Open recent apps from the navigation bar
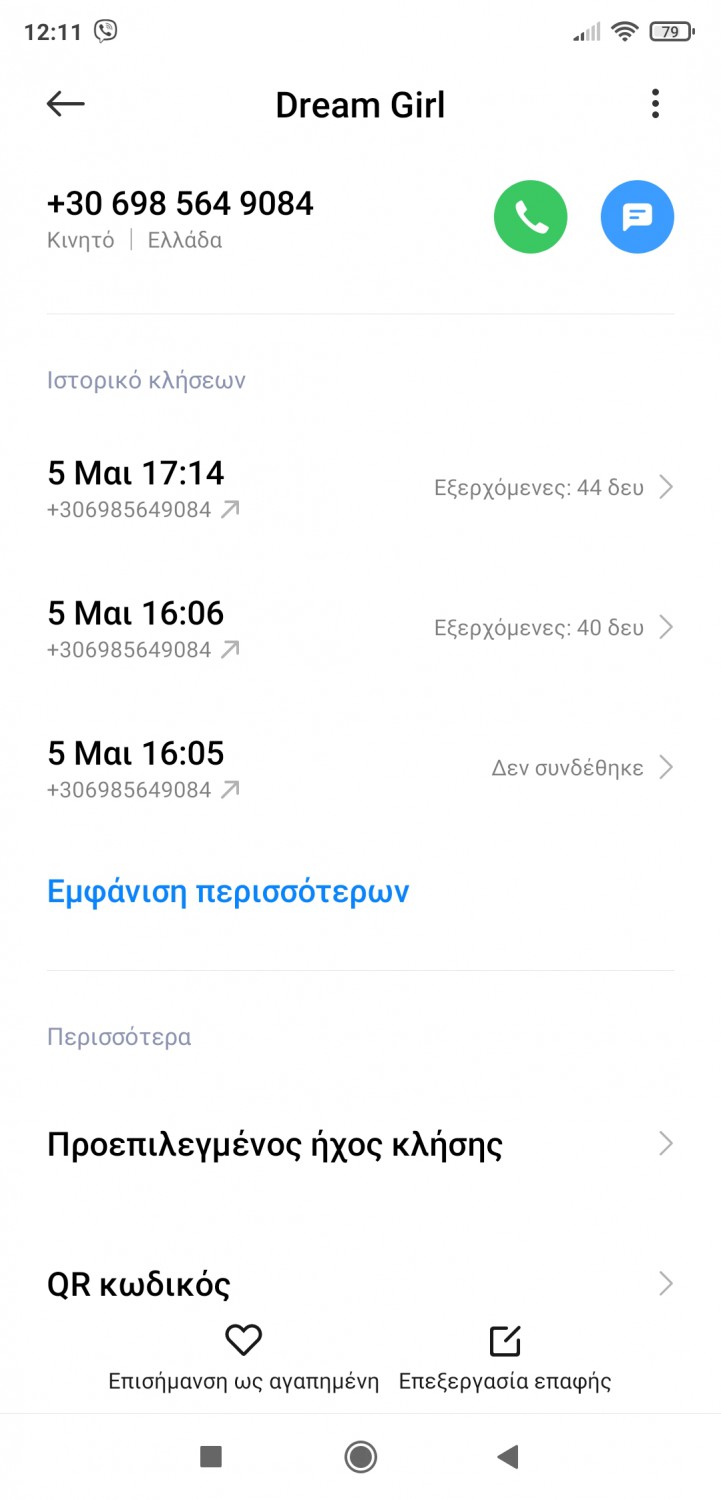721x1500 pixels. pos(211,1457)
